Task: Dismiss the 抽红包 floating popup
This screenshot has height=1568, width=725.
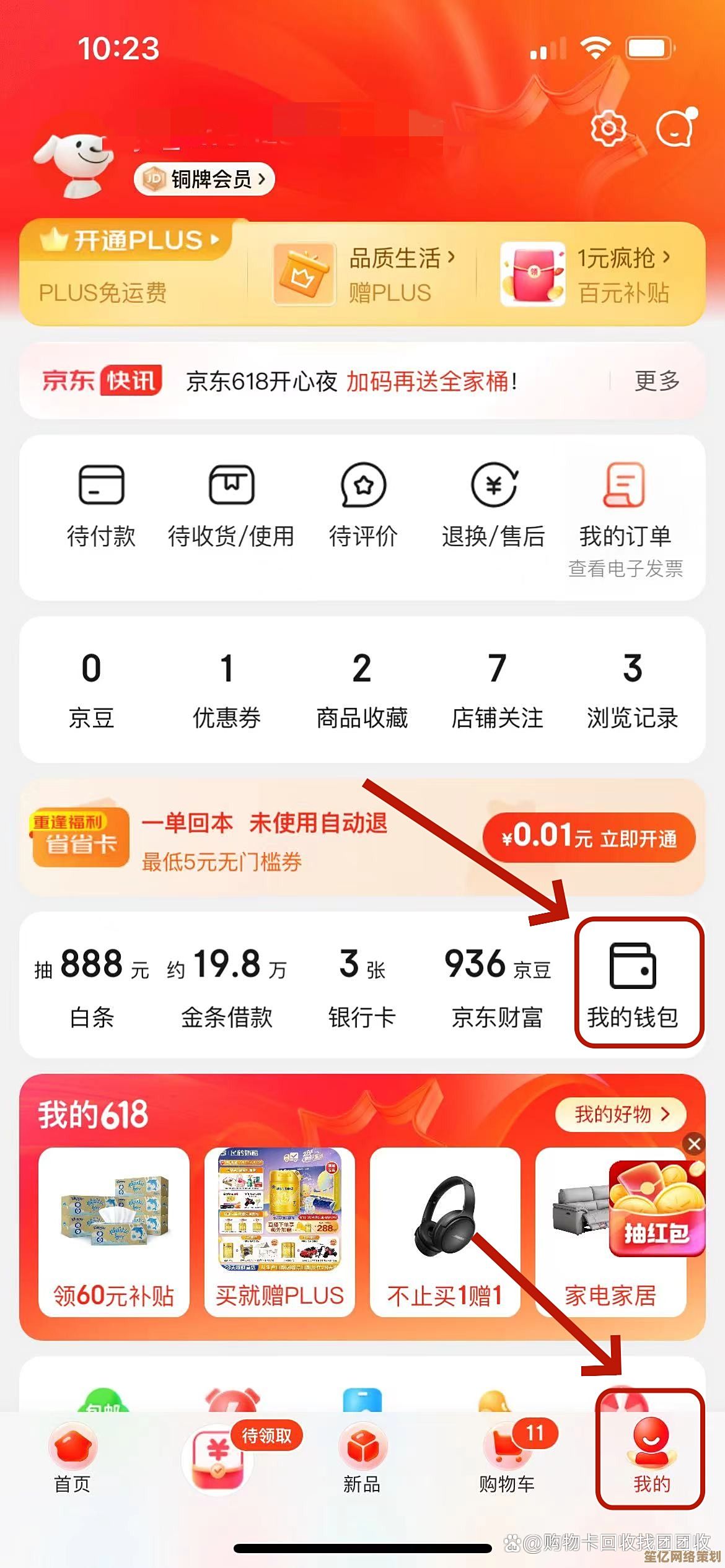Action: 694,1144
